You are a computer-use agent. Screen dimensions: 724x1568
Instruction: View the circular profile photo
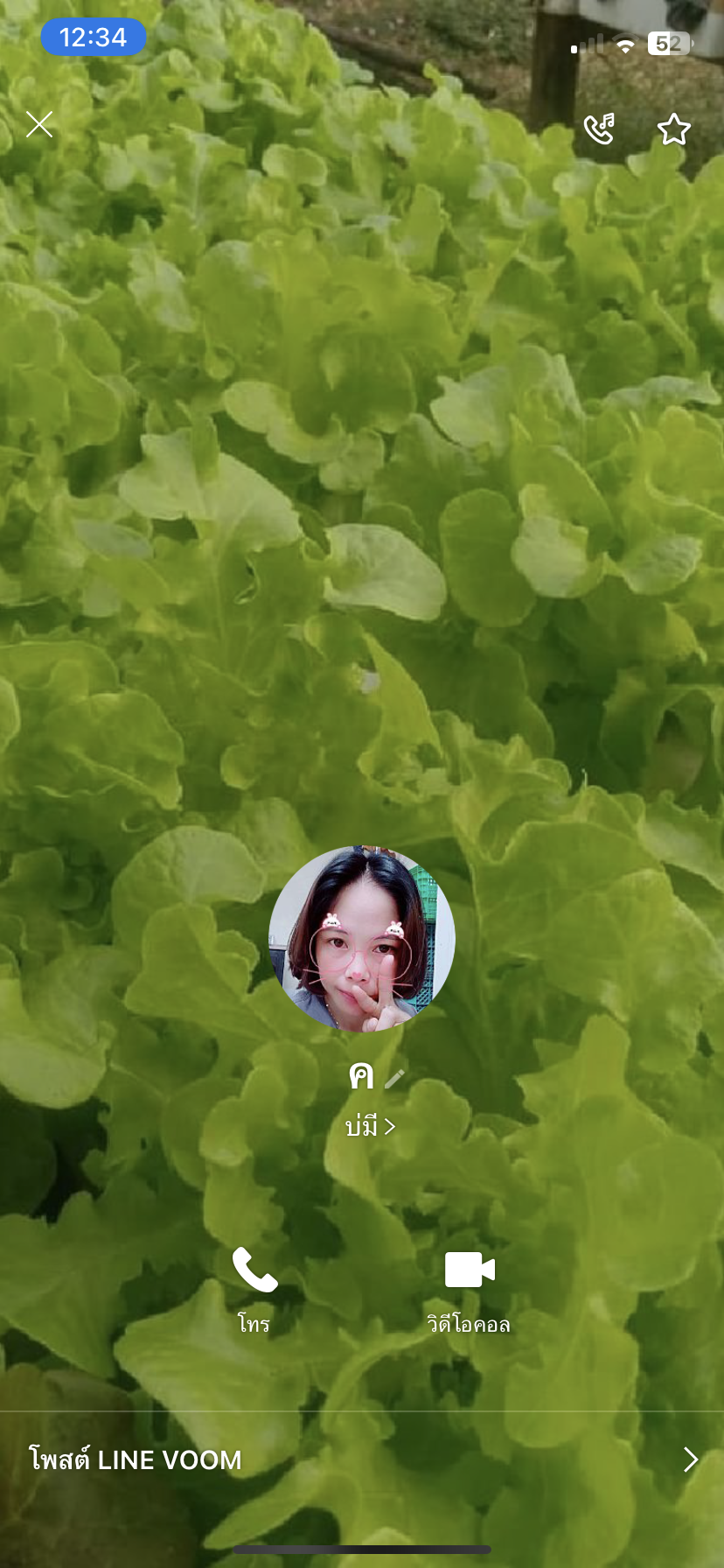tap(362, 938)
